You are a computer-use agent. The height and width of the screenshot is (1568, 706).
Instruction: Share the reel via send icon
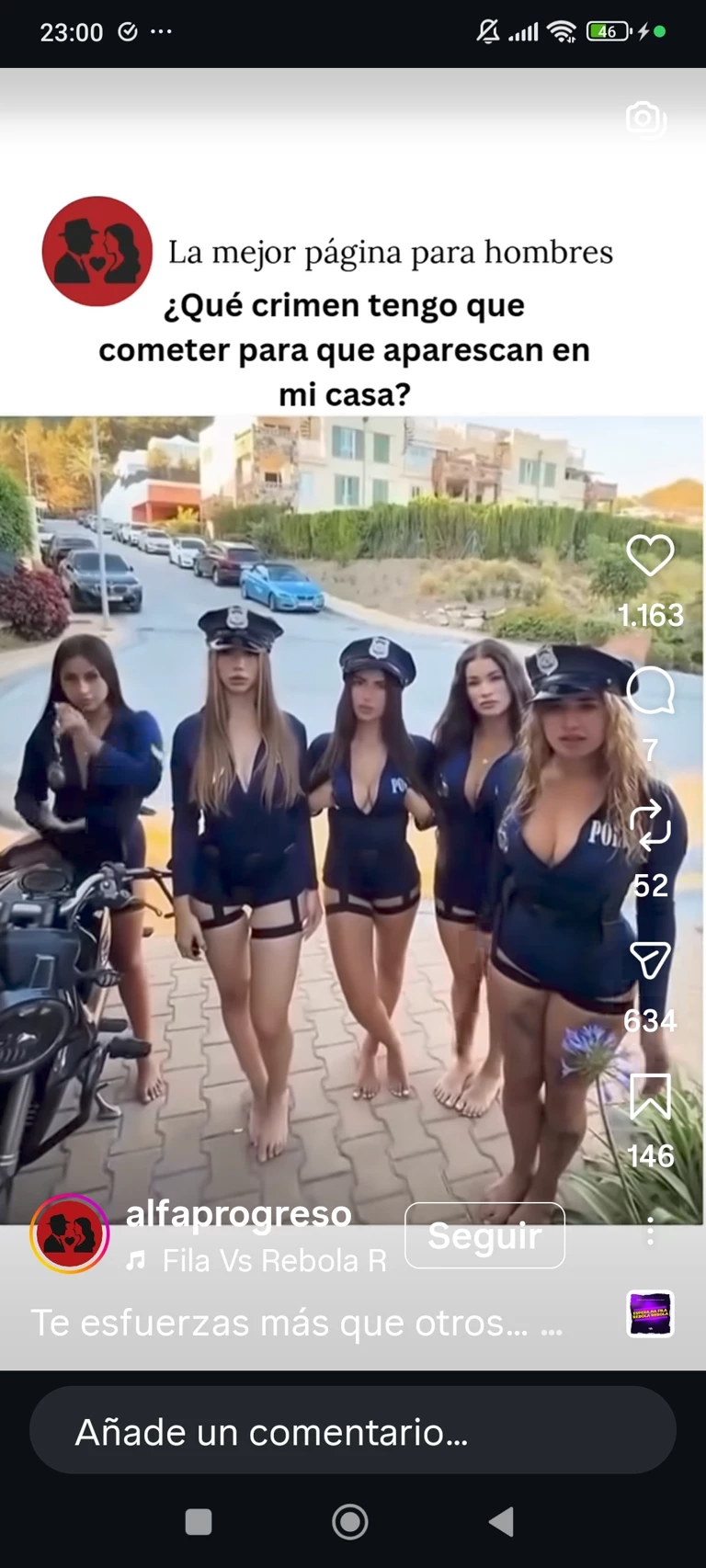(x=650, y=960)
